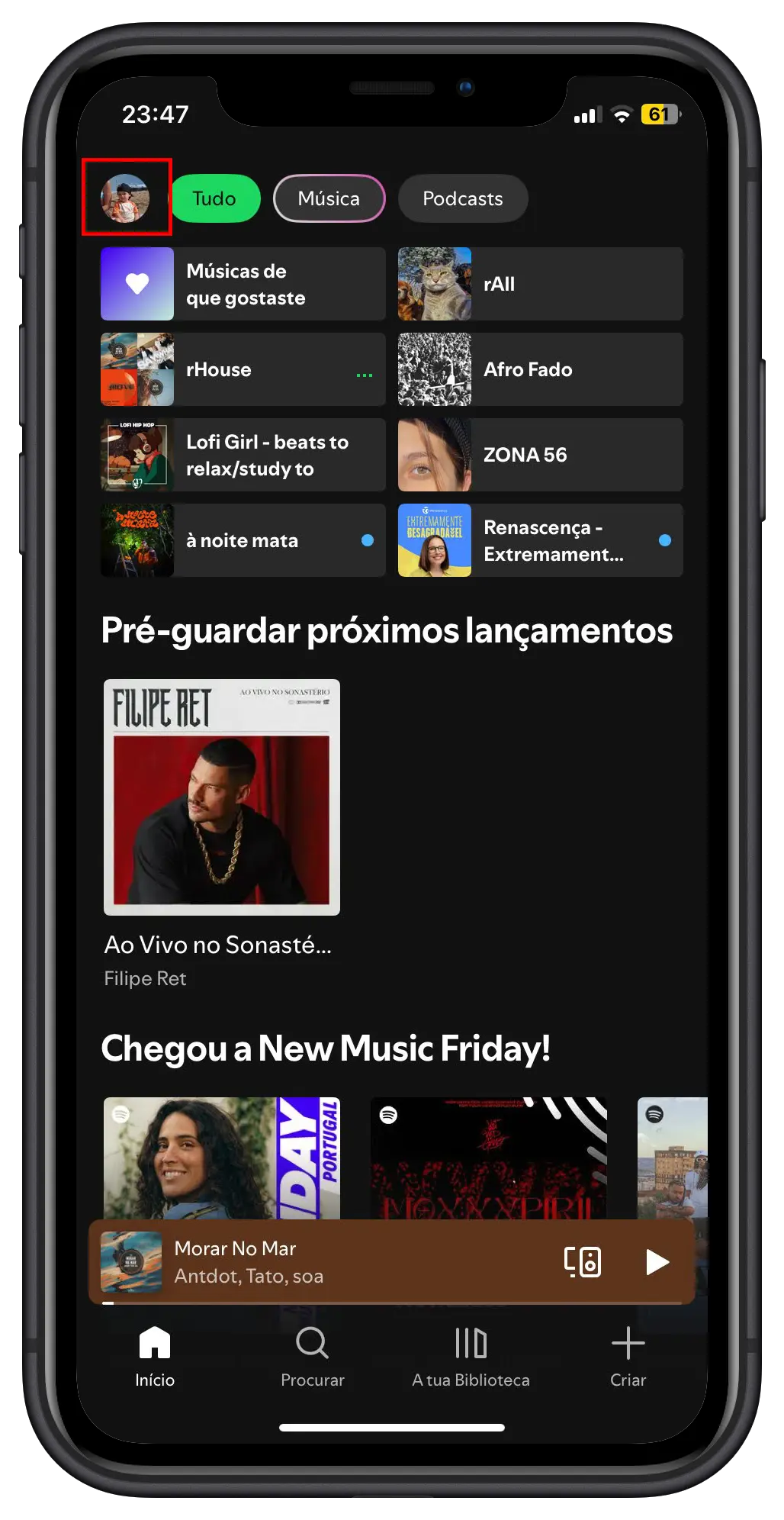Open Renascença Extremamente podcast tile

click(x=540, y=540)
